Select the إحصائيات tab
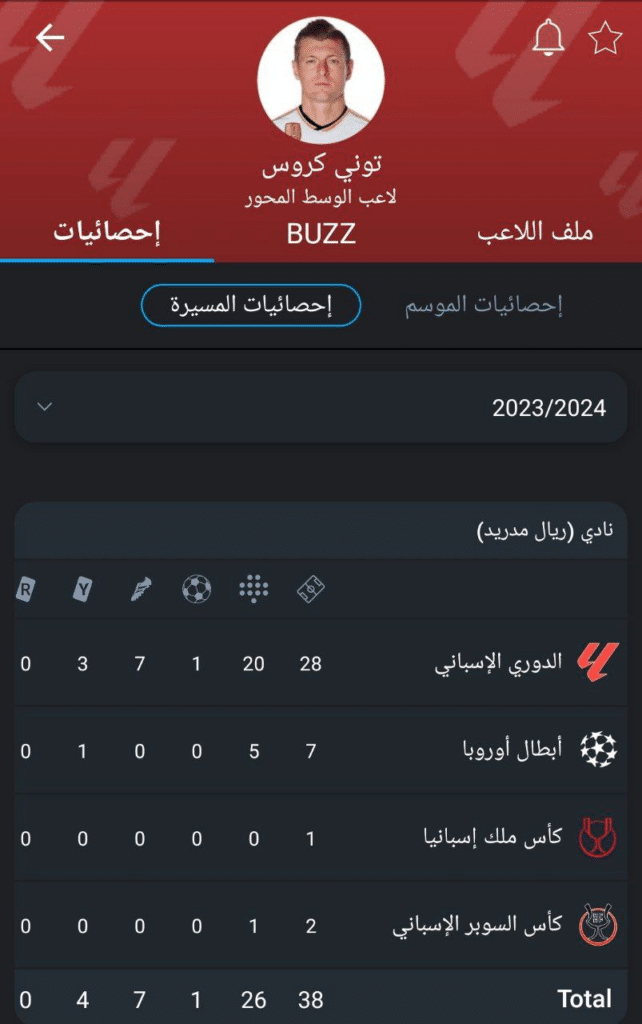Viewport: 642px width, 1024px height. click(107, 232)
